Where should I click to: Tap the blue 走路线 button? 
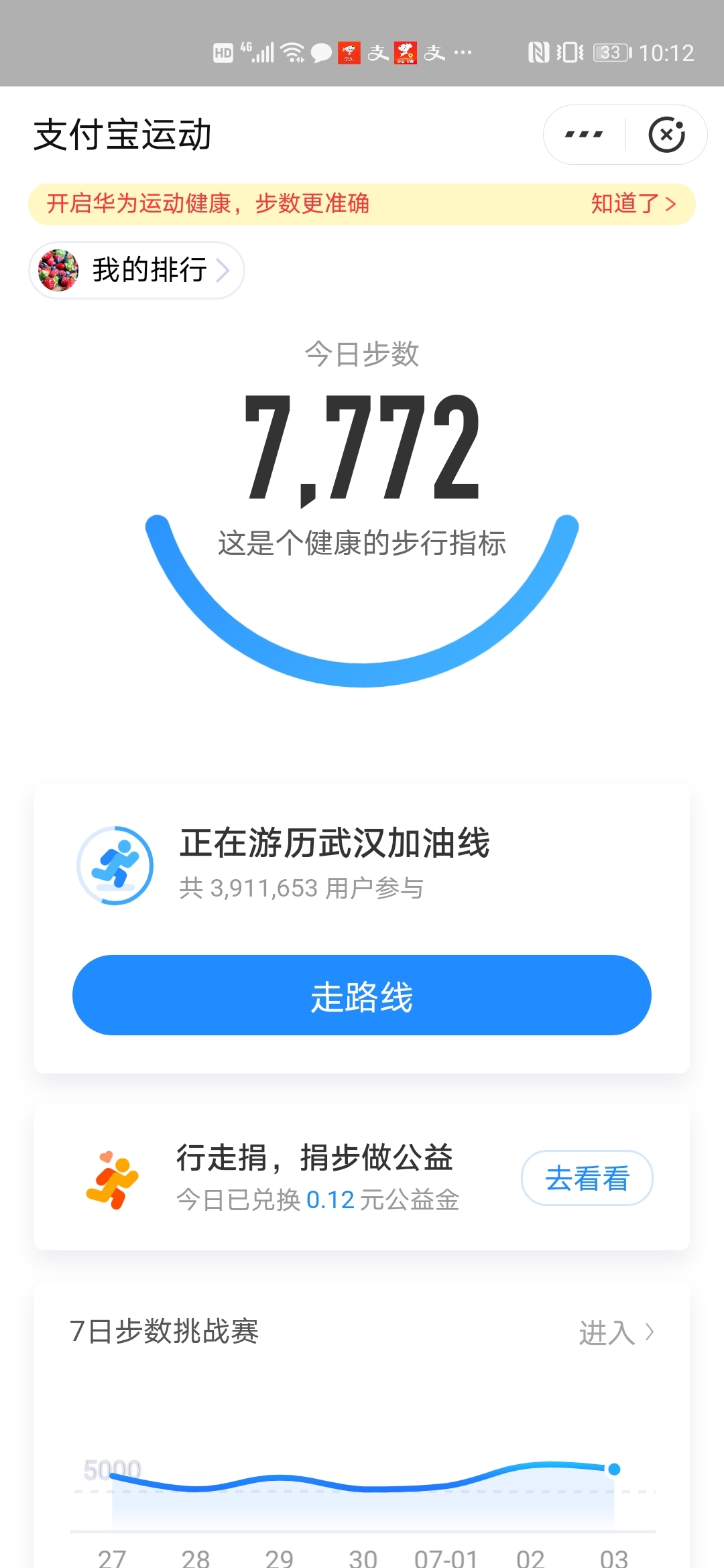point(362,995)
